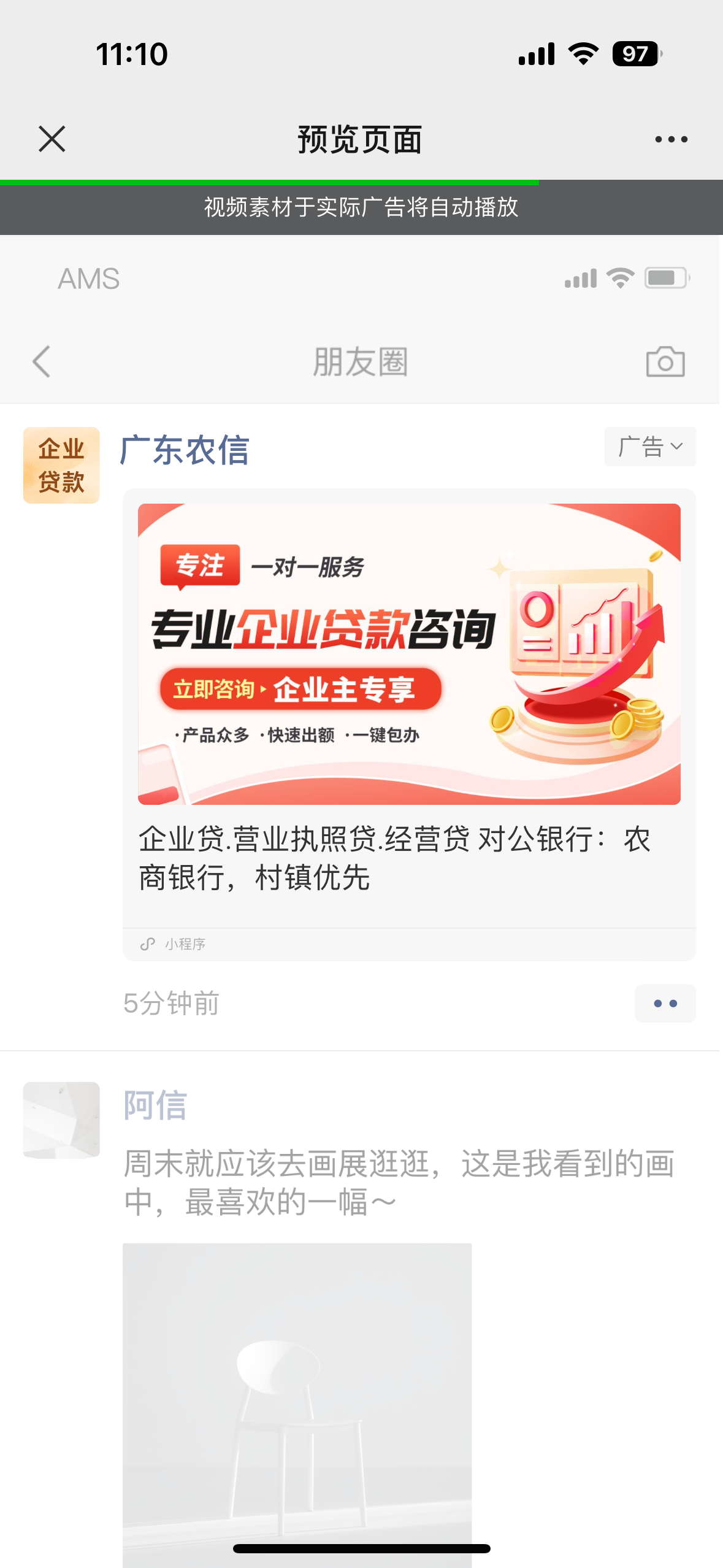Screen dimensions: 723x1568
Task: Tap the two-dot comment button under the ad
Action: point(665,1004)
